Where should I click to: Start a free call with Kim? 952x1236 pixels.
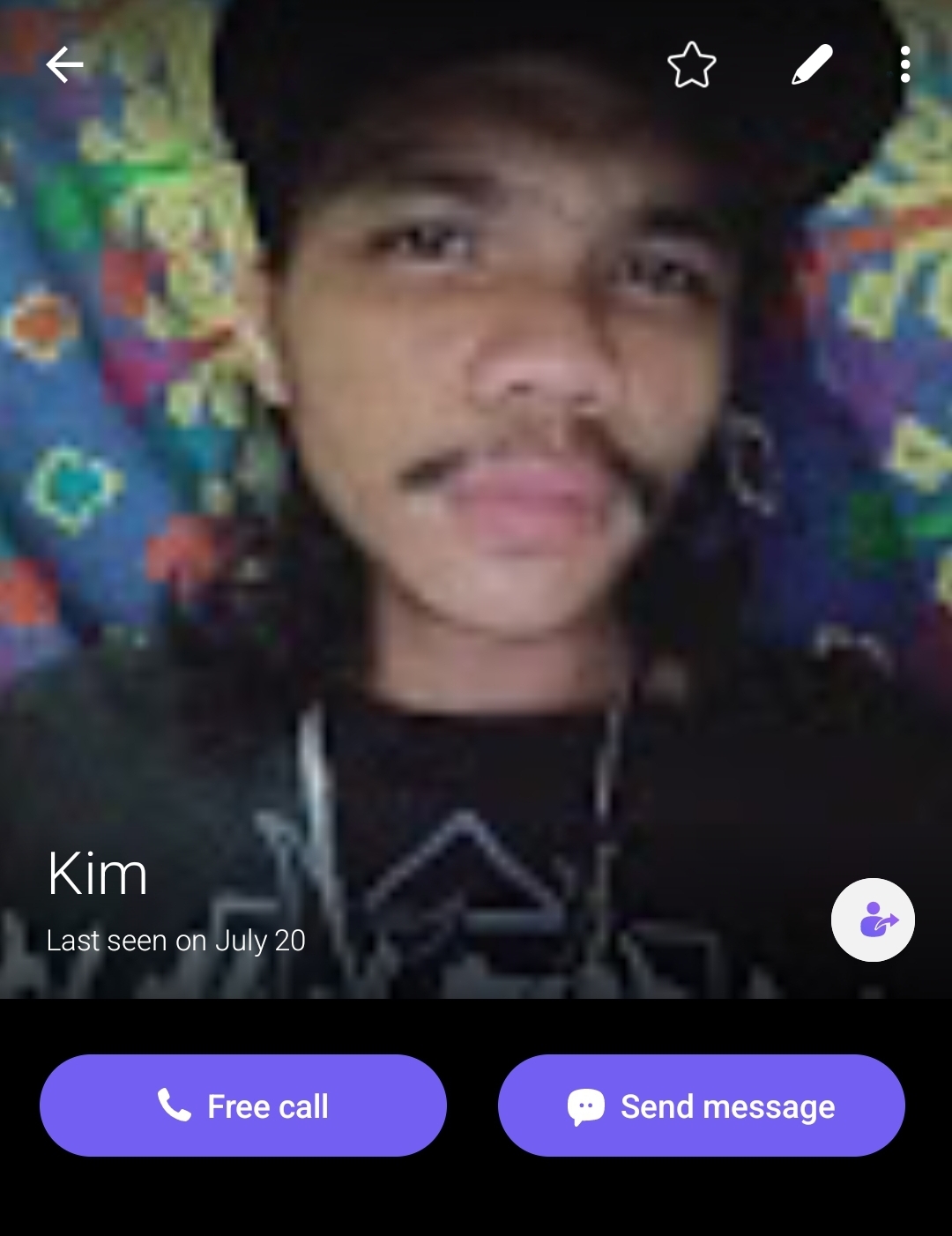click(x=243, y=1106)
